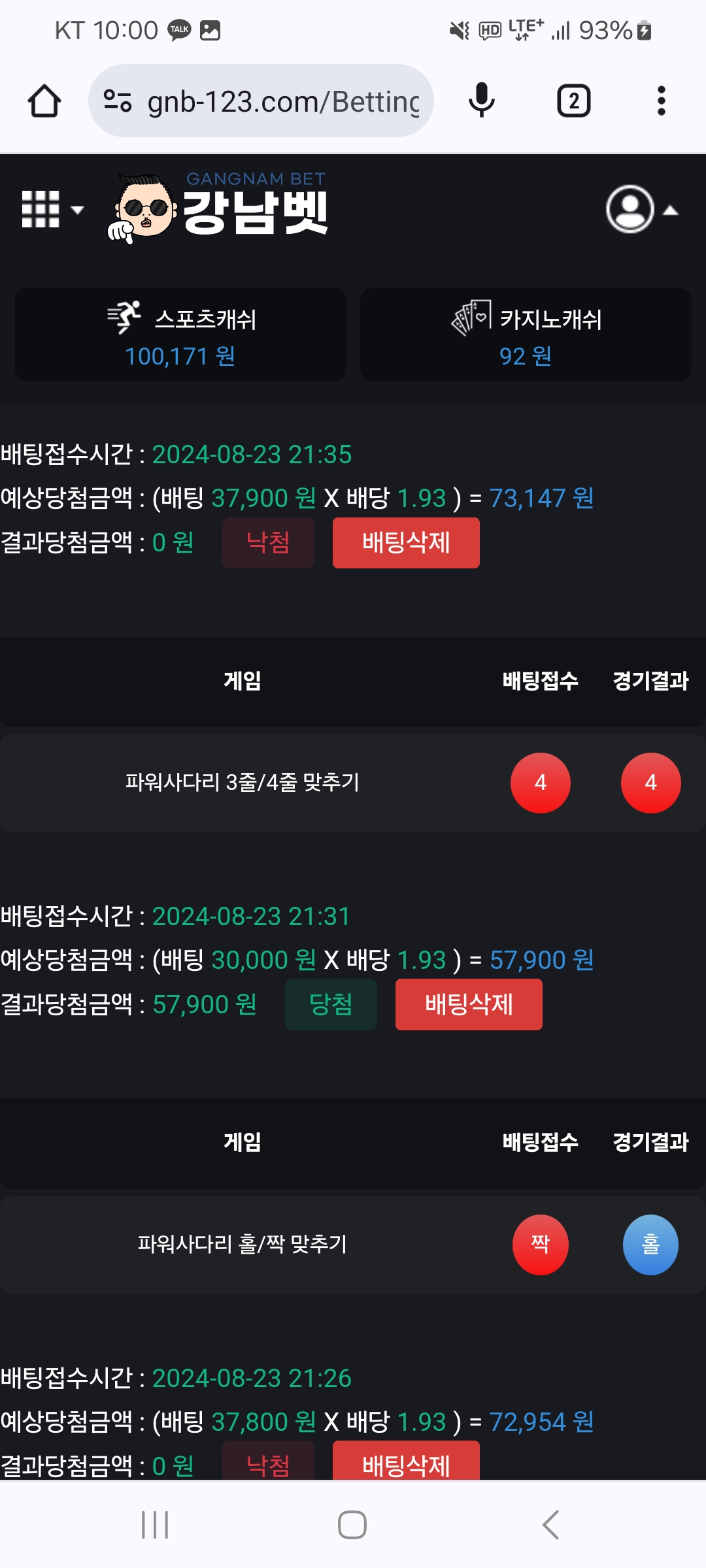Open the 스포츠캐쉬 balance card
This screenshot has width=706, height=1568.
180,335
